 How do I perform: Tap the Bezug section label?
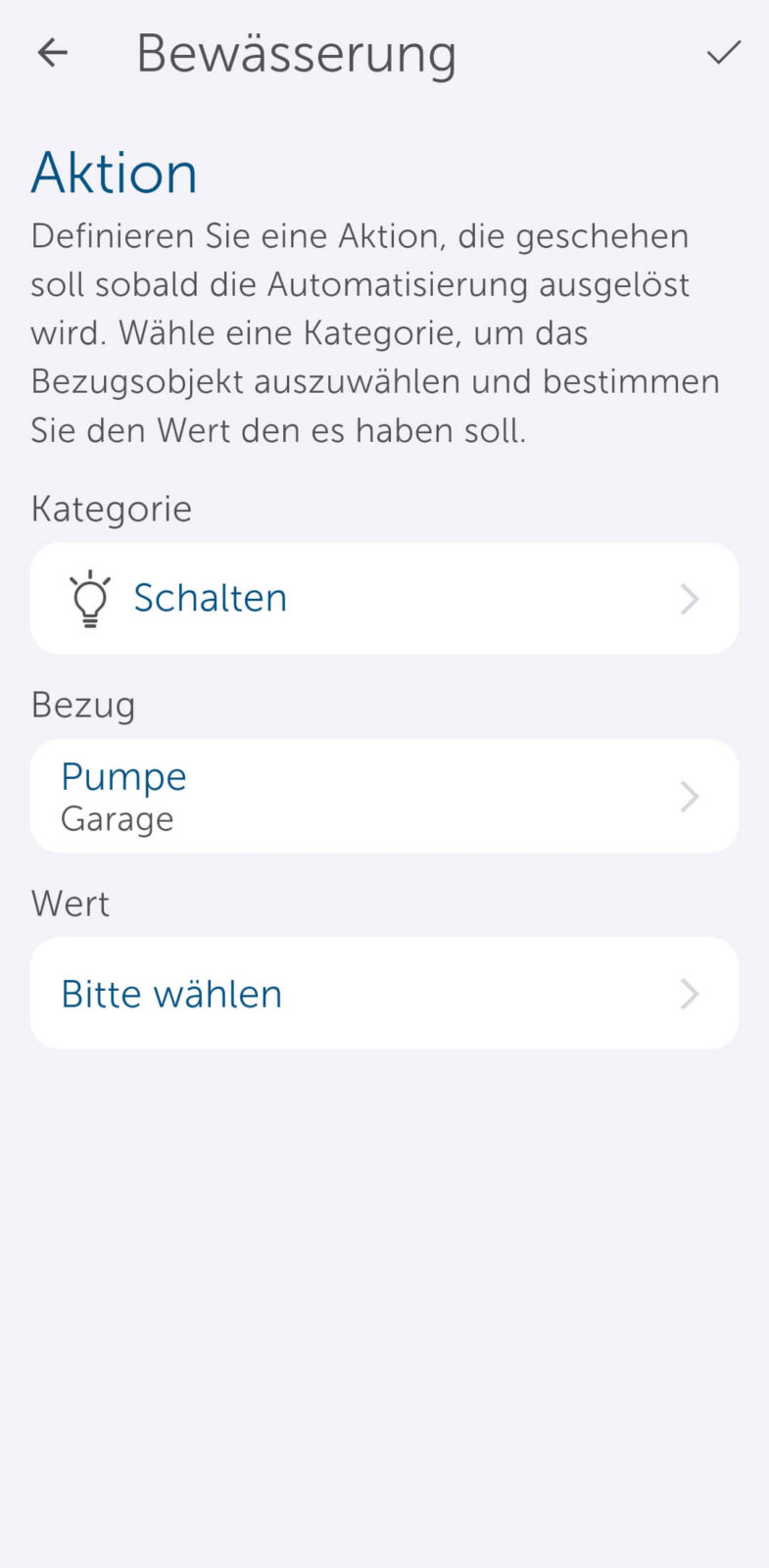tap(82, 704)
